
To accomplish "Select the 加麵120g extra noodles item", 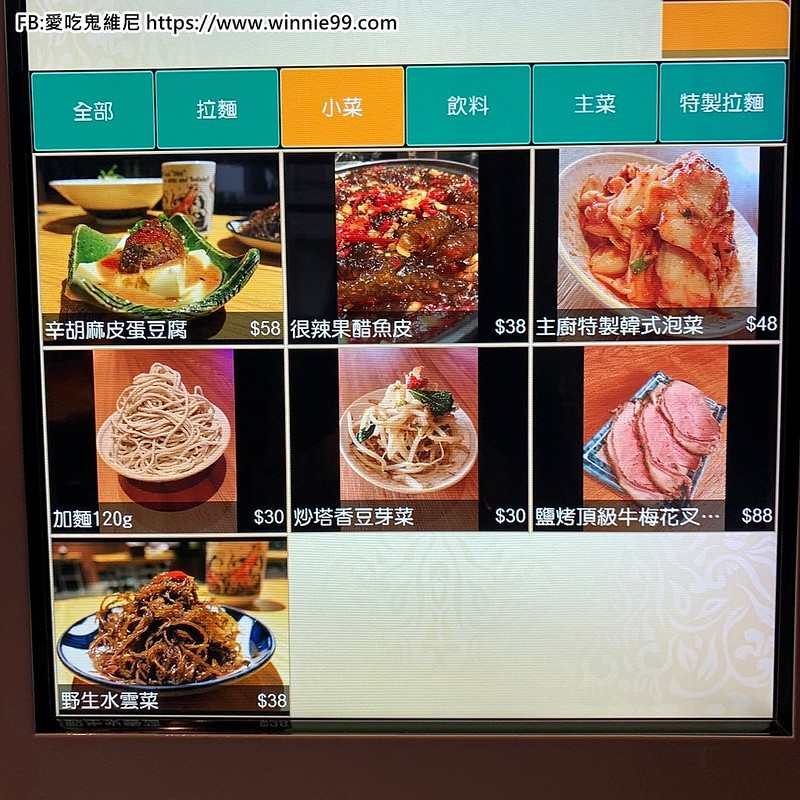I will [166, 440].
